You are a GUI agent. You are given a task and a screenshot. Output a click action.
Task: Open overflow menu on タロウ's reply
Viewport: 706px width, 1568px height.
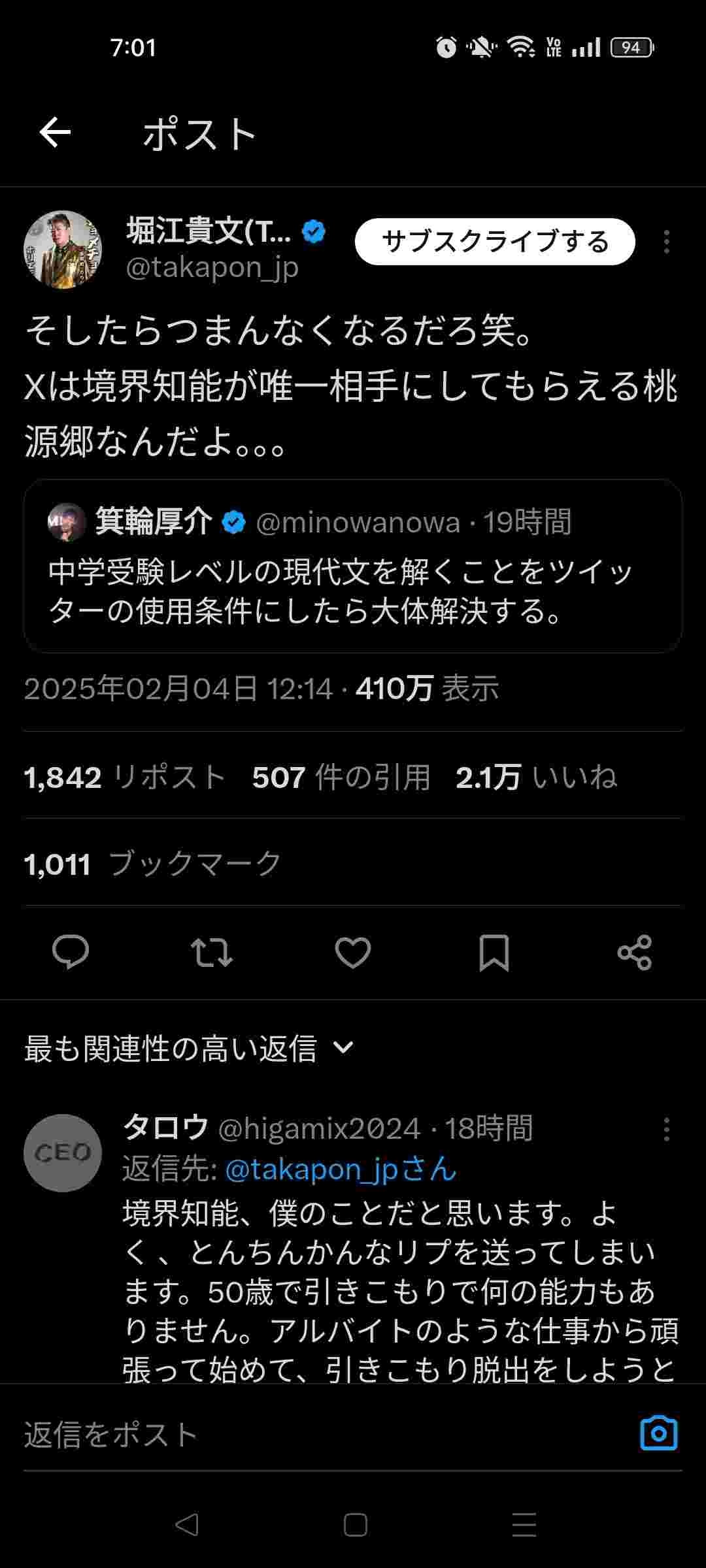[666, 1130]
